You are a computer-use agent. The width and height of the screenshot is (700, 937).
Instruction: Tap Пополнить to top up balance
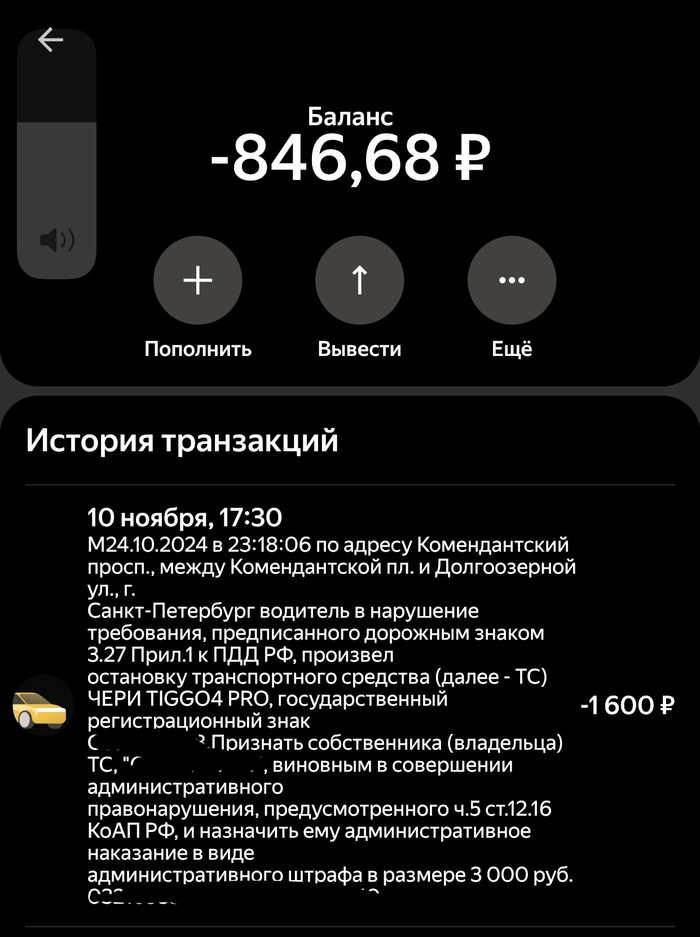pos(198,281)
